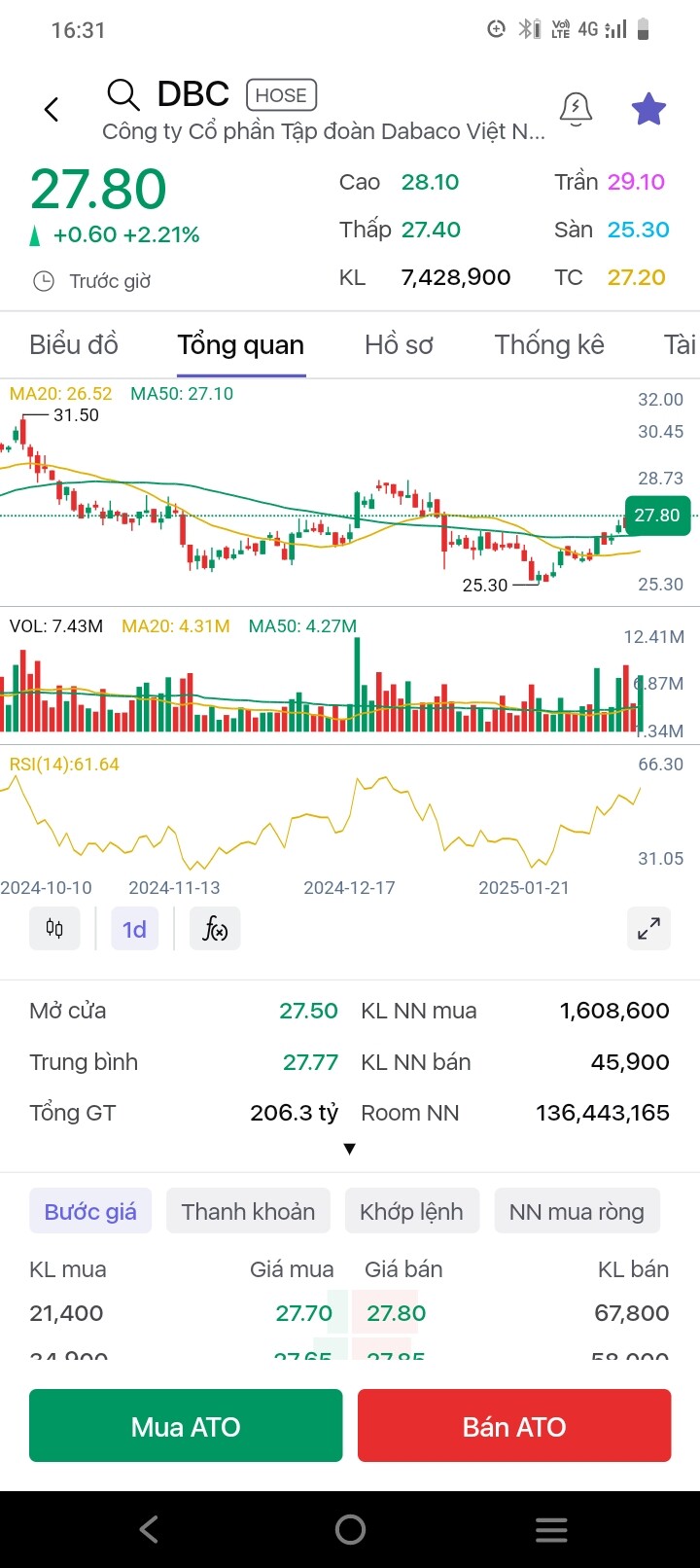Open the Hồ sơ tab
The height and width of the screenshot is (1568, 700).
click(x=399, y=345)
